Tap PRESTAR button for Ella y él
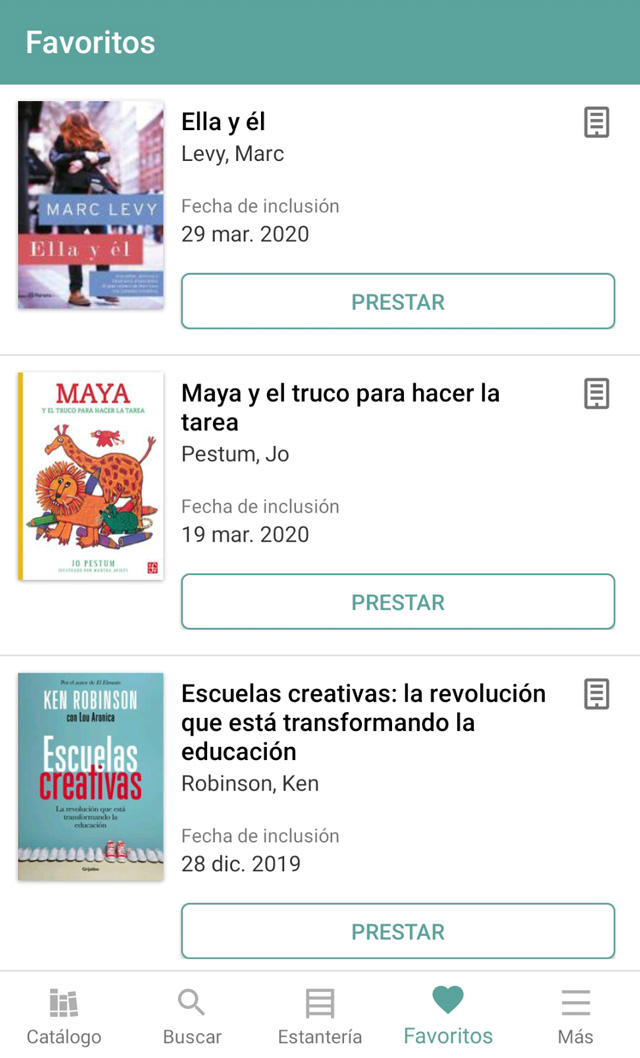Screen dimensions: 640x1058 click(x=397, y=301)
